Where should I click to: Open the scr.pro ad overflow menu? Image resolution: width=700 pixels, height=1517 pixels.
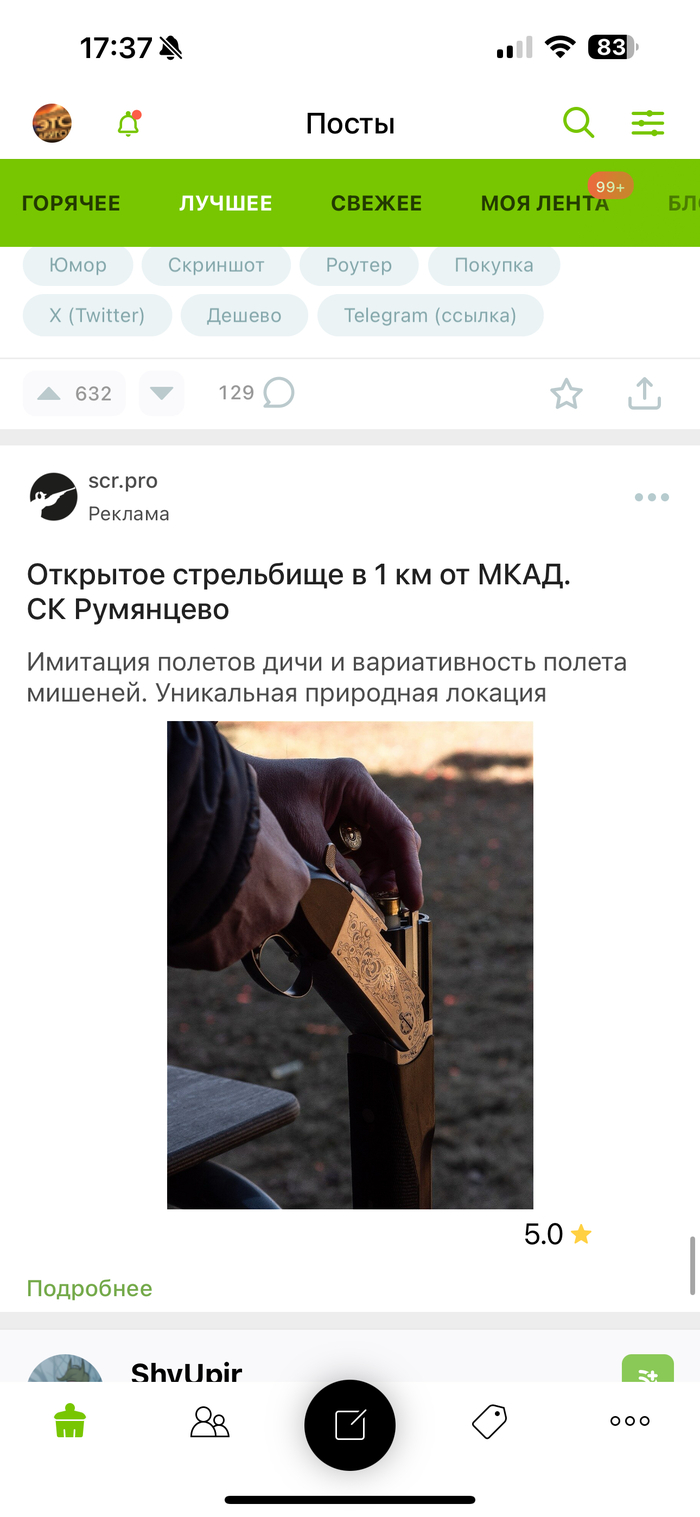pos(651,497)
